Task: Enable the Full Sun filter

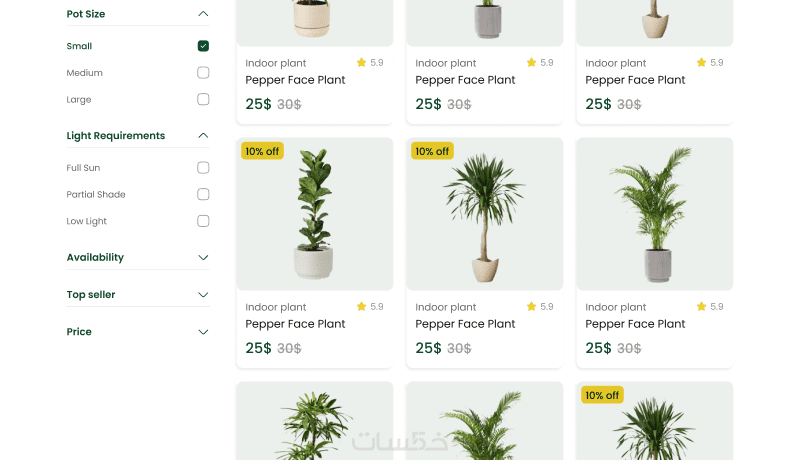Action: (203, 168)
